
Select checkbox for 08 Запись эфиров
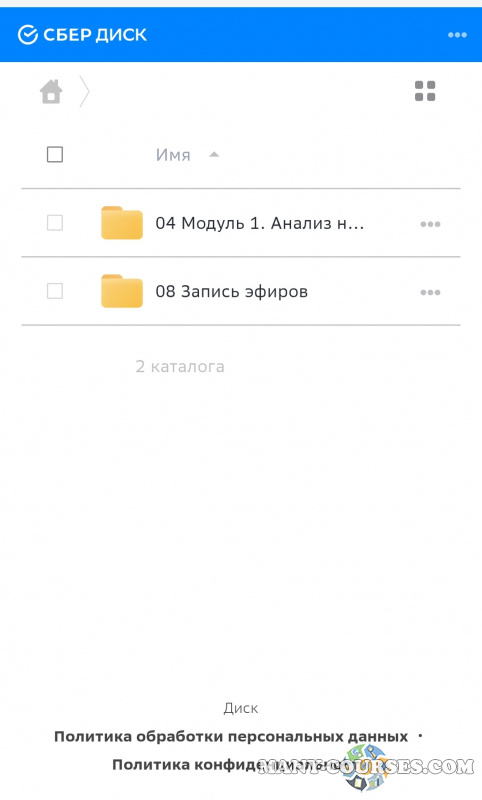coord(55,291)
